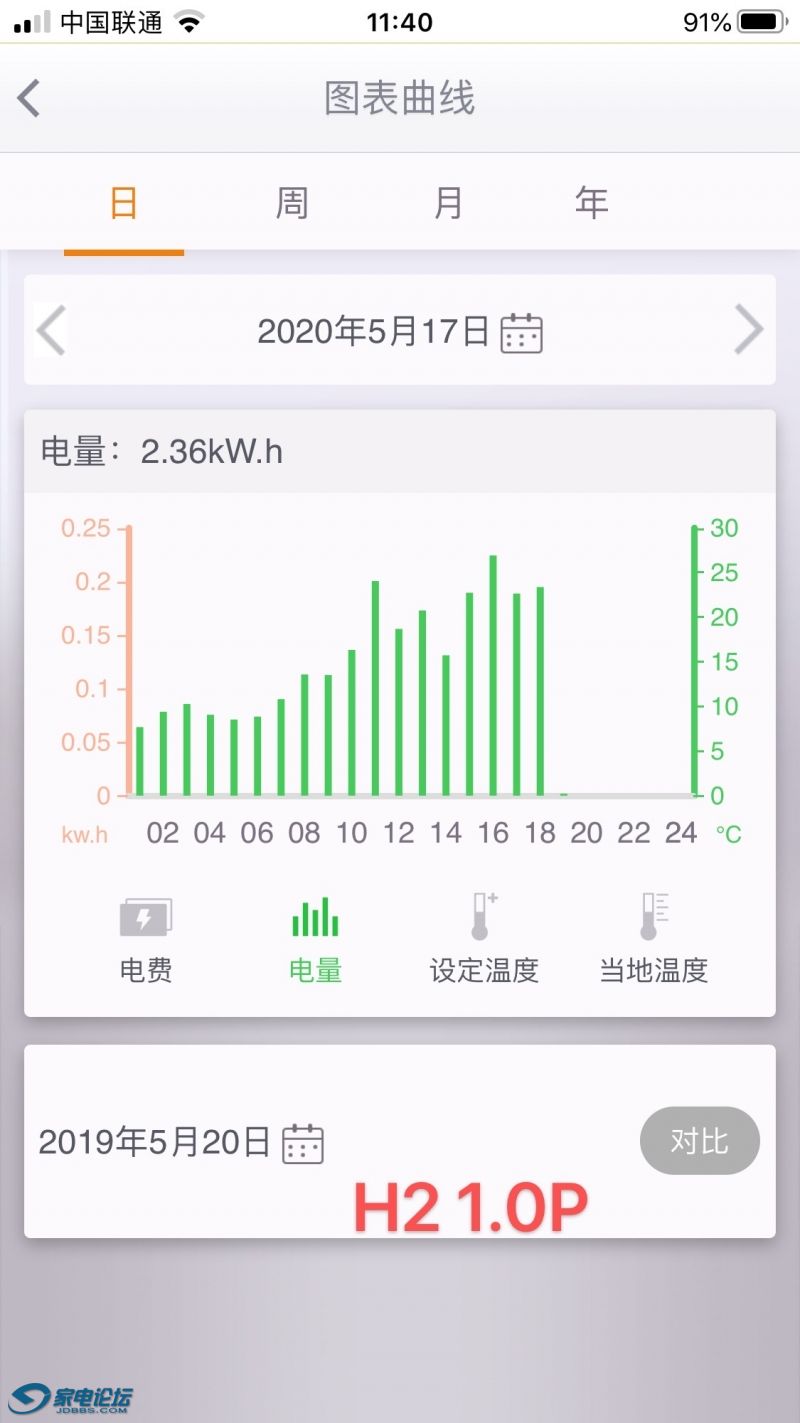The height and width of the screenshot is (1423, 800).
Task: Go to the previous day
Action: click(51, 330)
